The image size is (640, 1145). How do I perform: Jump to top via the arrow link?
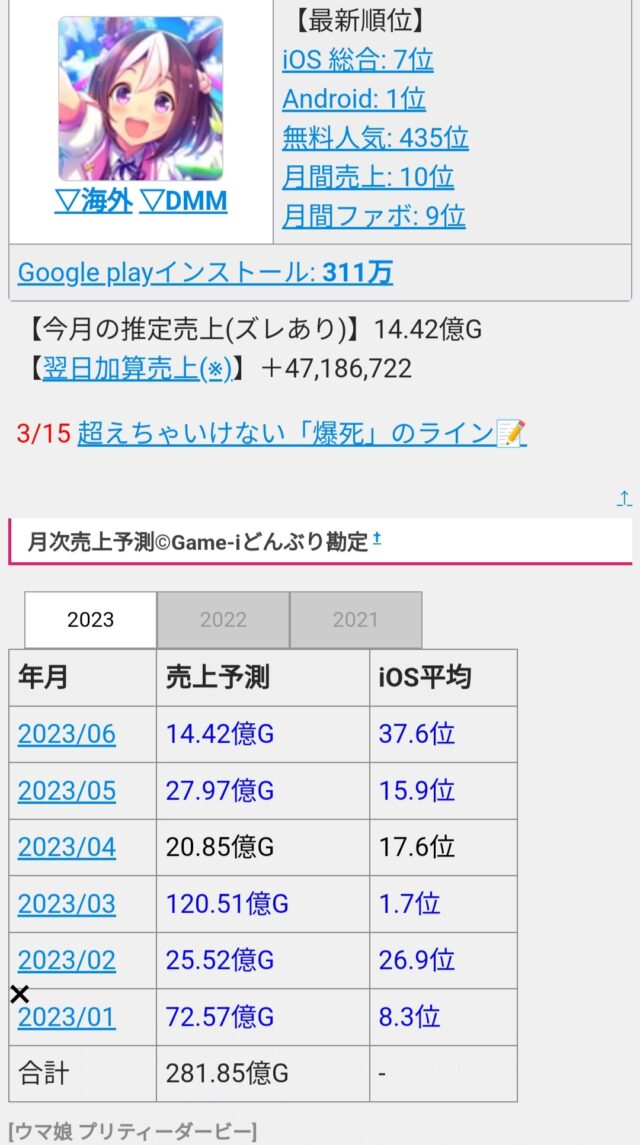point(624,499)
